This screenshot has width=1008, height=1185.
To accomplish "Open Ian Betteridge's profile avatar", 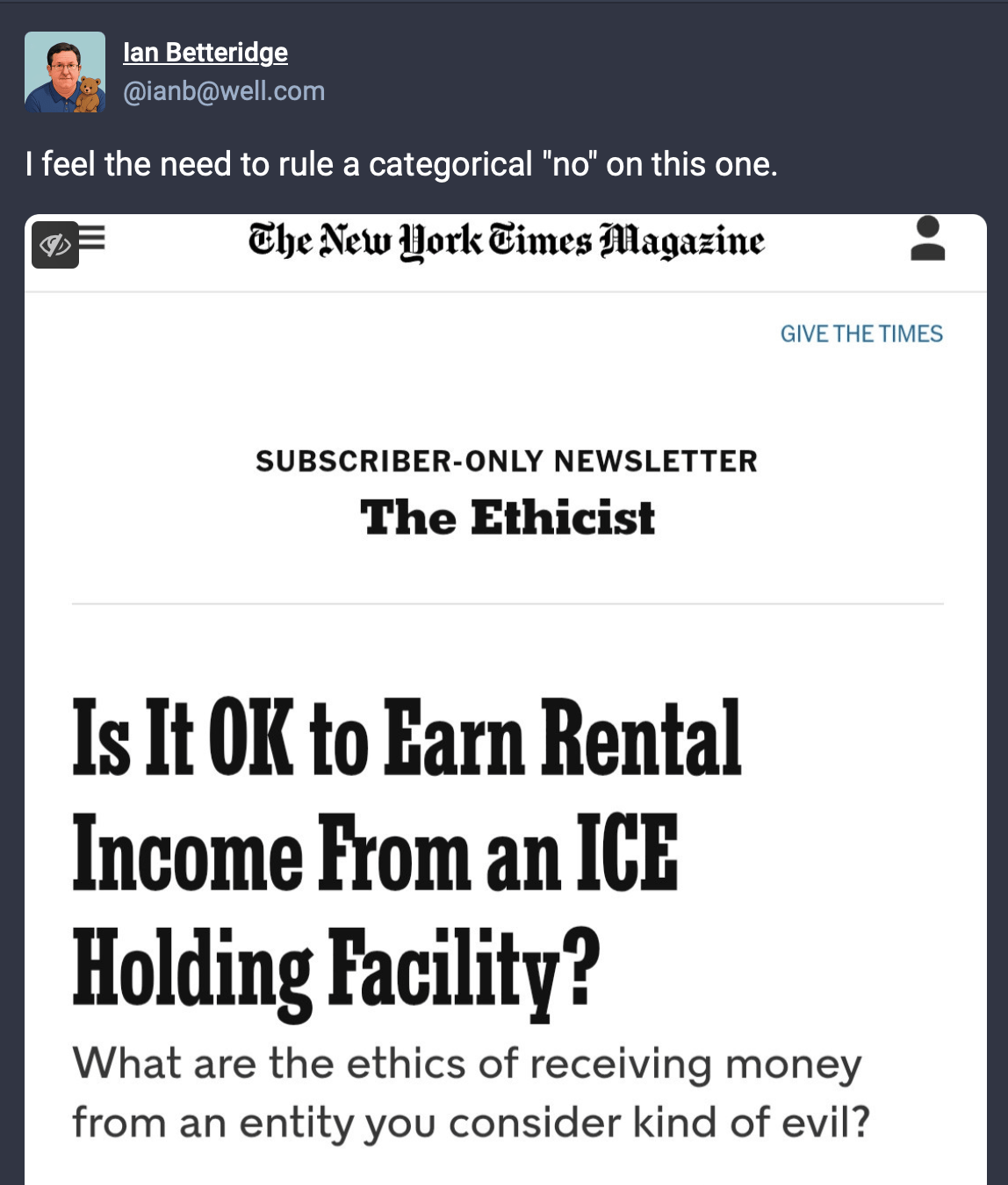I will tap(65, 72).
